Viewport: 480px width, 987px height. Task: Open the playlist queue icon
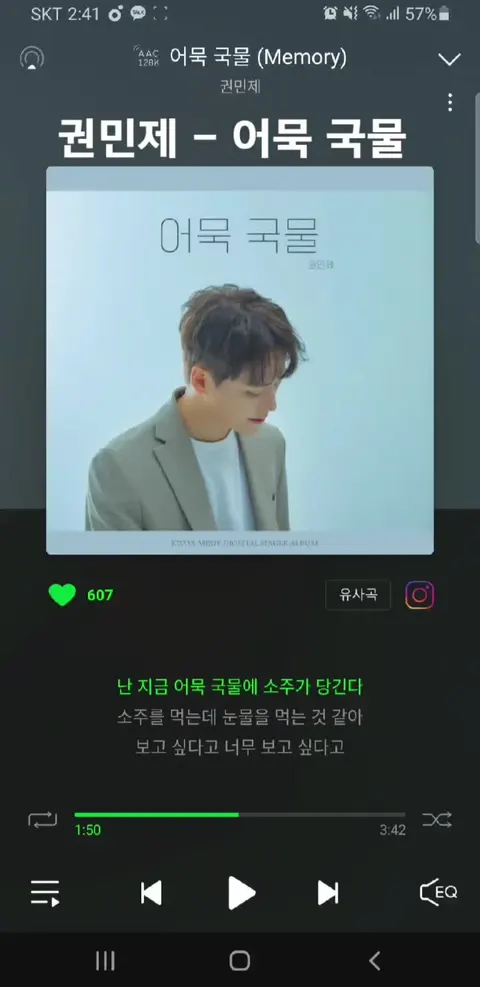45,893
